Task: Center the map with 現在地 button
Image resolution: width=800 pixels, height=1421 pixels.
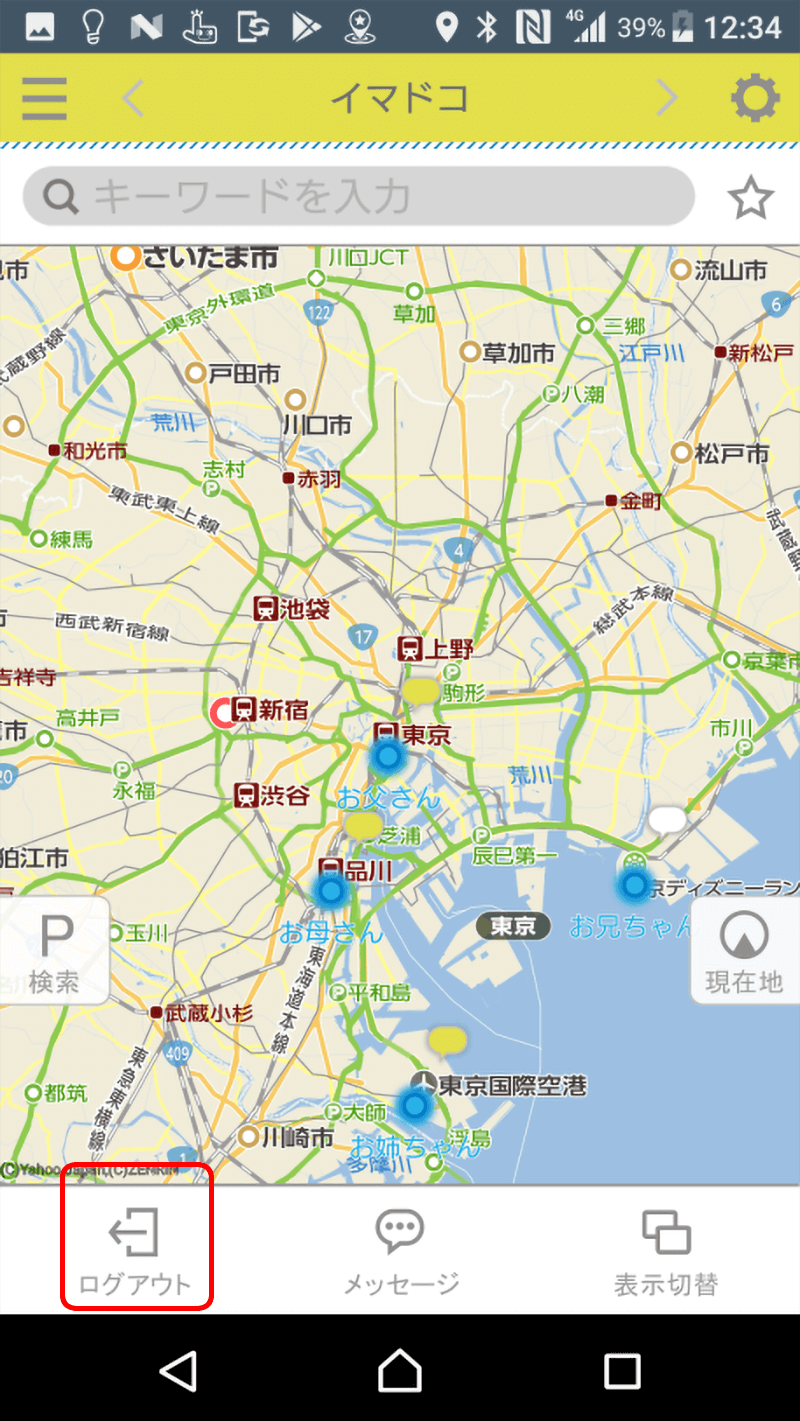Action: click(x=744, y=950)
